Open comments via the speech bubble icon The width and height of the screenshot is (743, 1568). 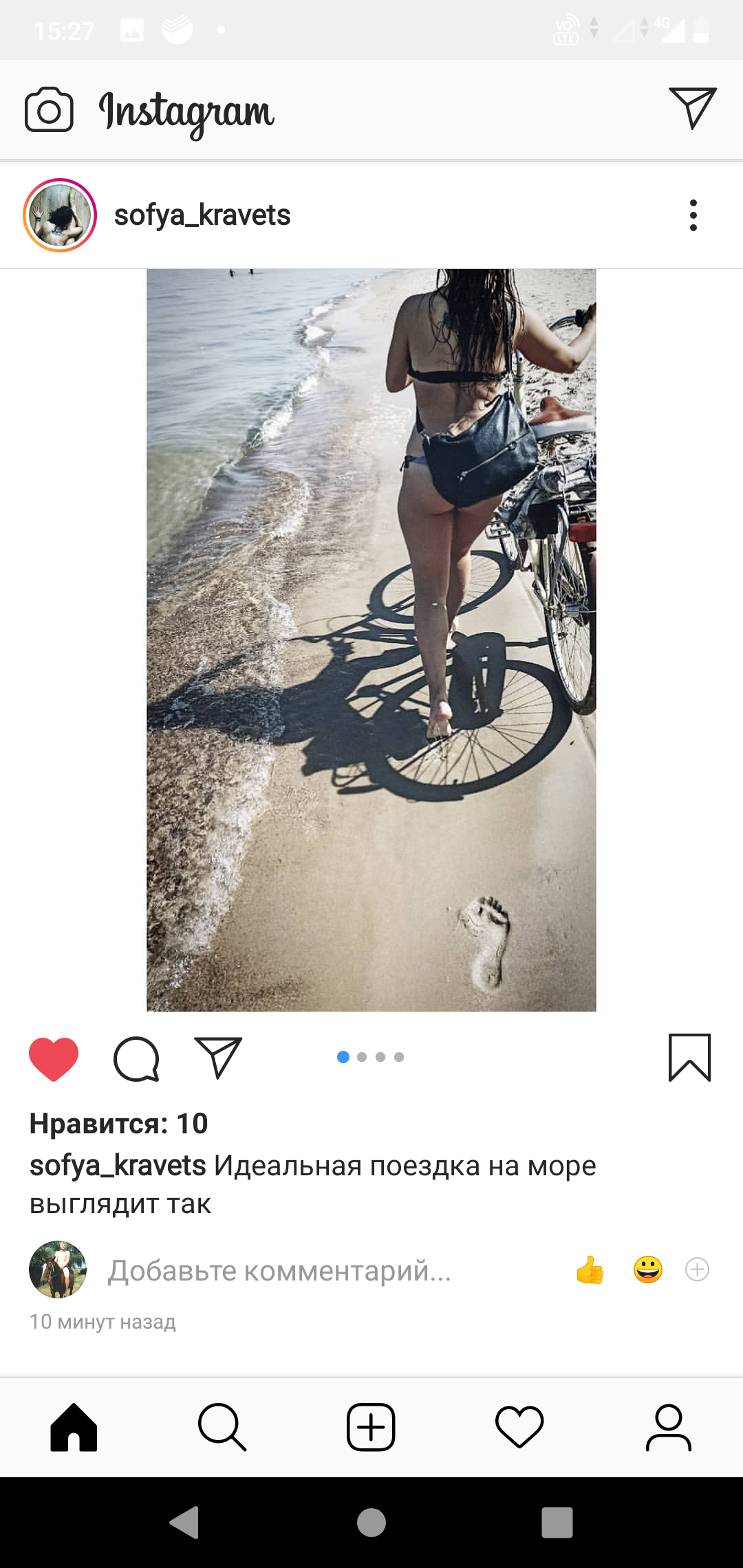136,1058
